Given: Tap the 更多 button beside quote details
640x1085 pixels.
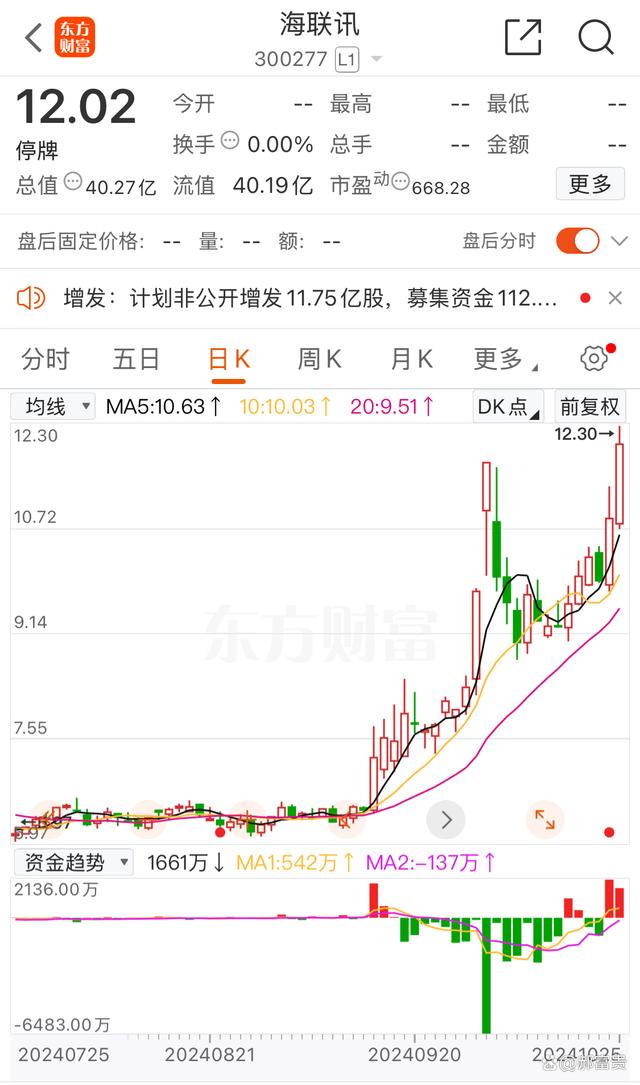Looking at the screenshot, I should point(590,184).
